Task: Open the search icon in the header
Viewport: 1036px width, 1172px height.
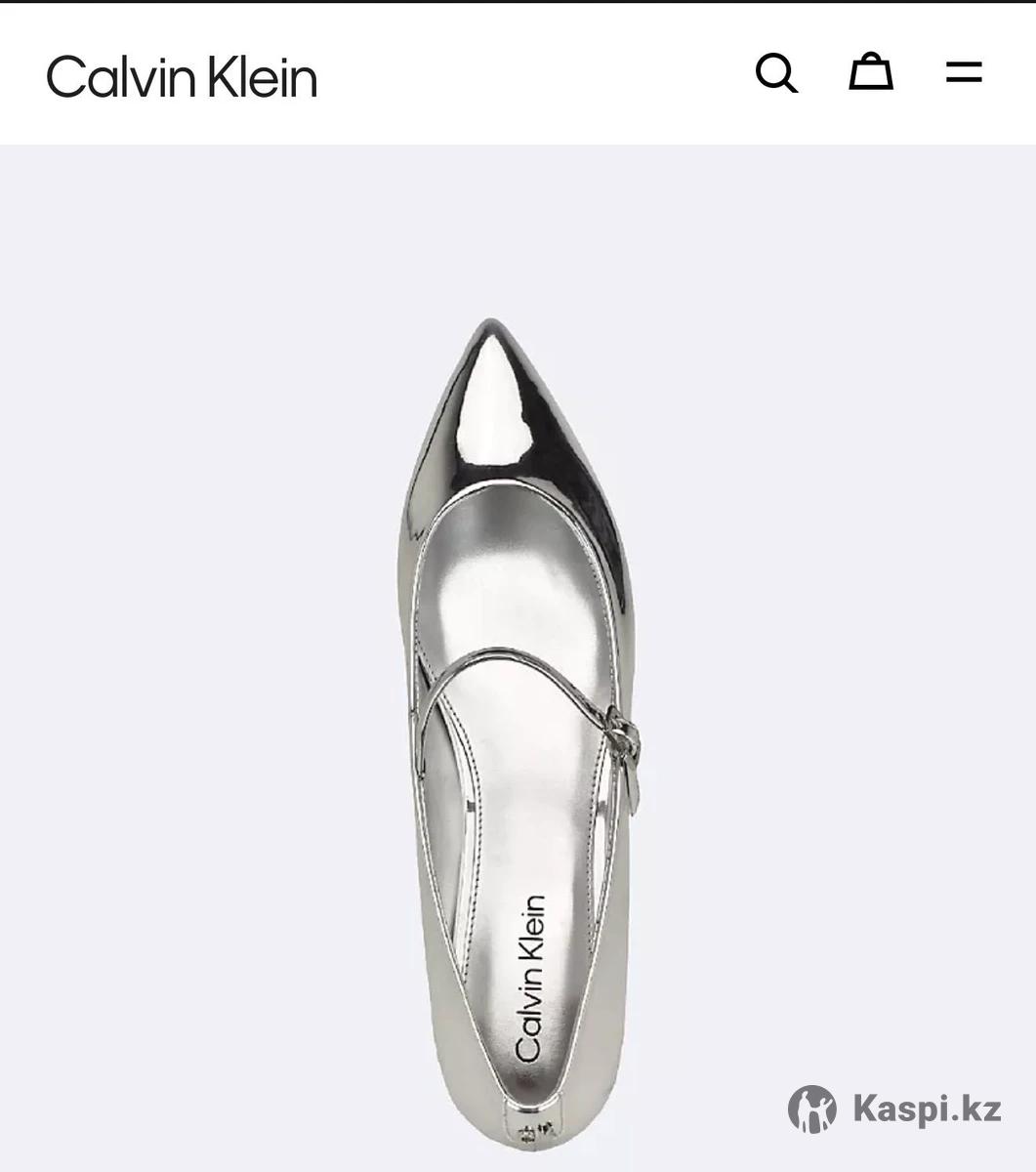Action: pyautogui.click(x=776, y=73)
